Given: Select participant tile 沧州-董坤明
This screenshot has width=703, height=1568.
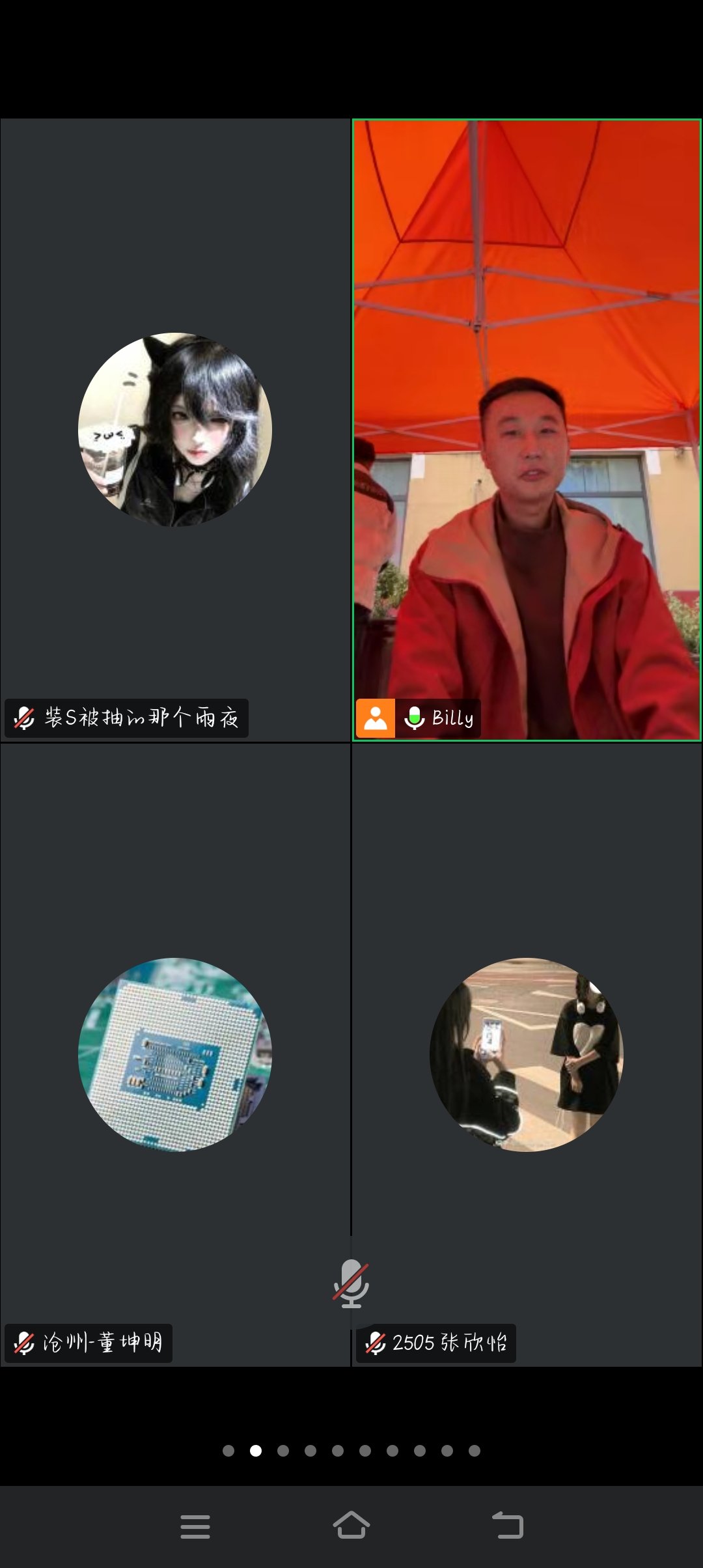Looking at the screenshot, I should coord(175,1055).
